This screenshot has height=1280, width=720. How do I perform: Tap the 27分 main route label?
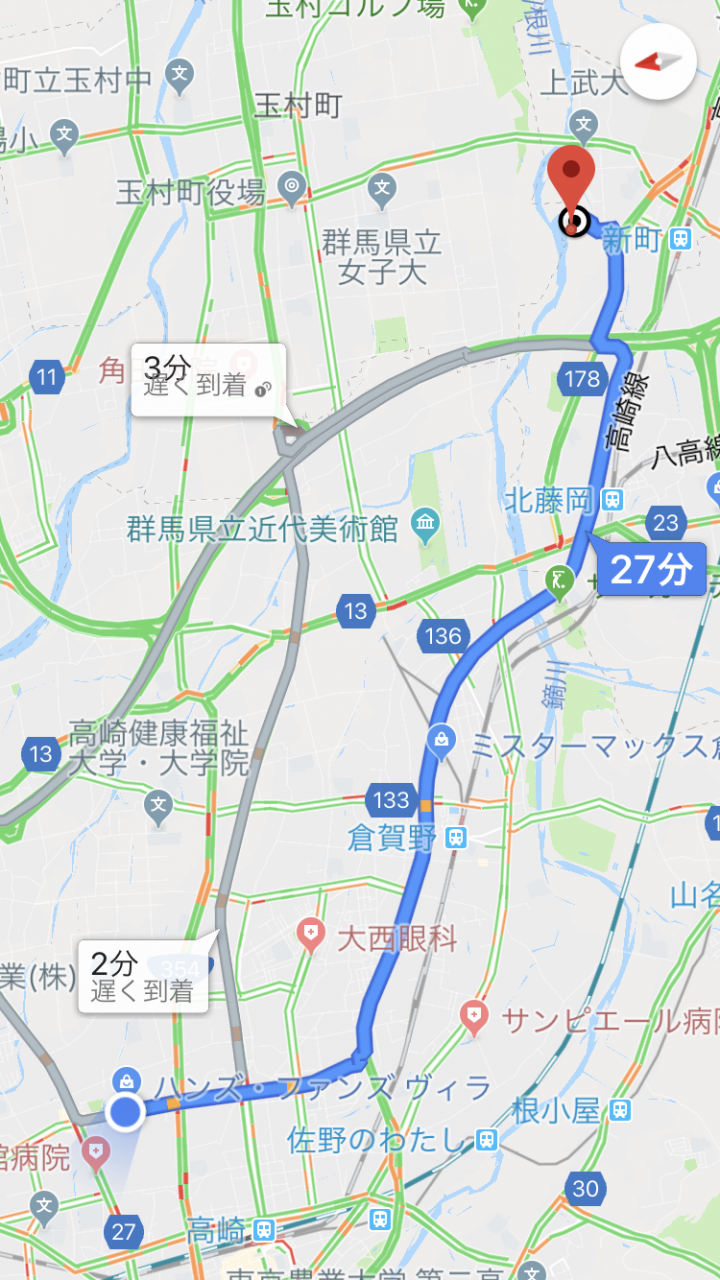click(651, 570)
